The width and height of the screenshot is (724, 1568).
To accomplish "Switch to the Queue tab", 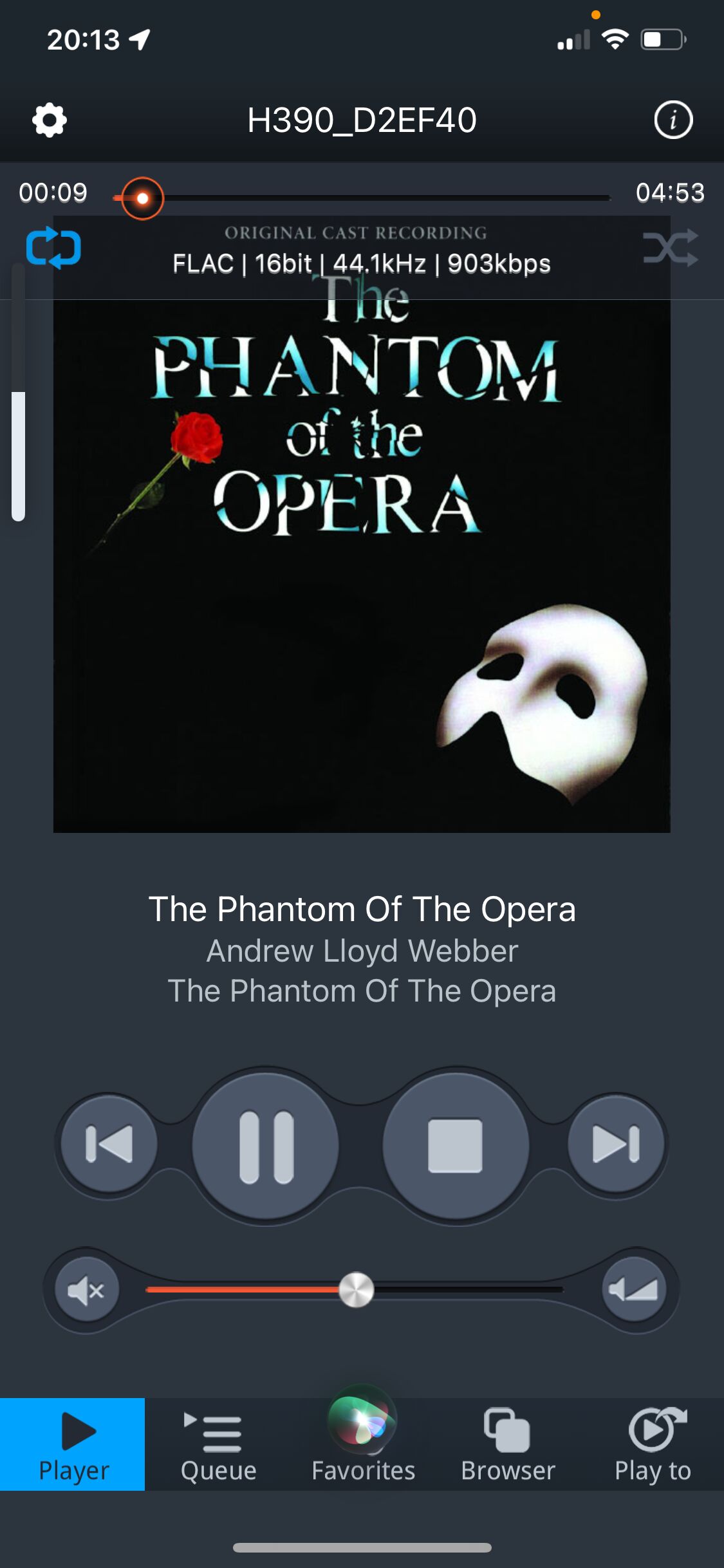I will [x=218, y=1444].
